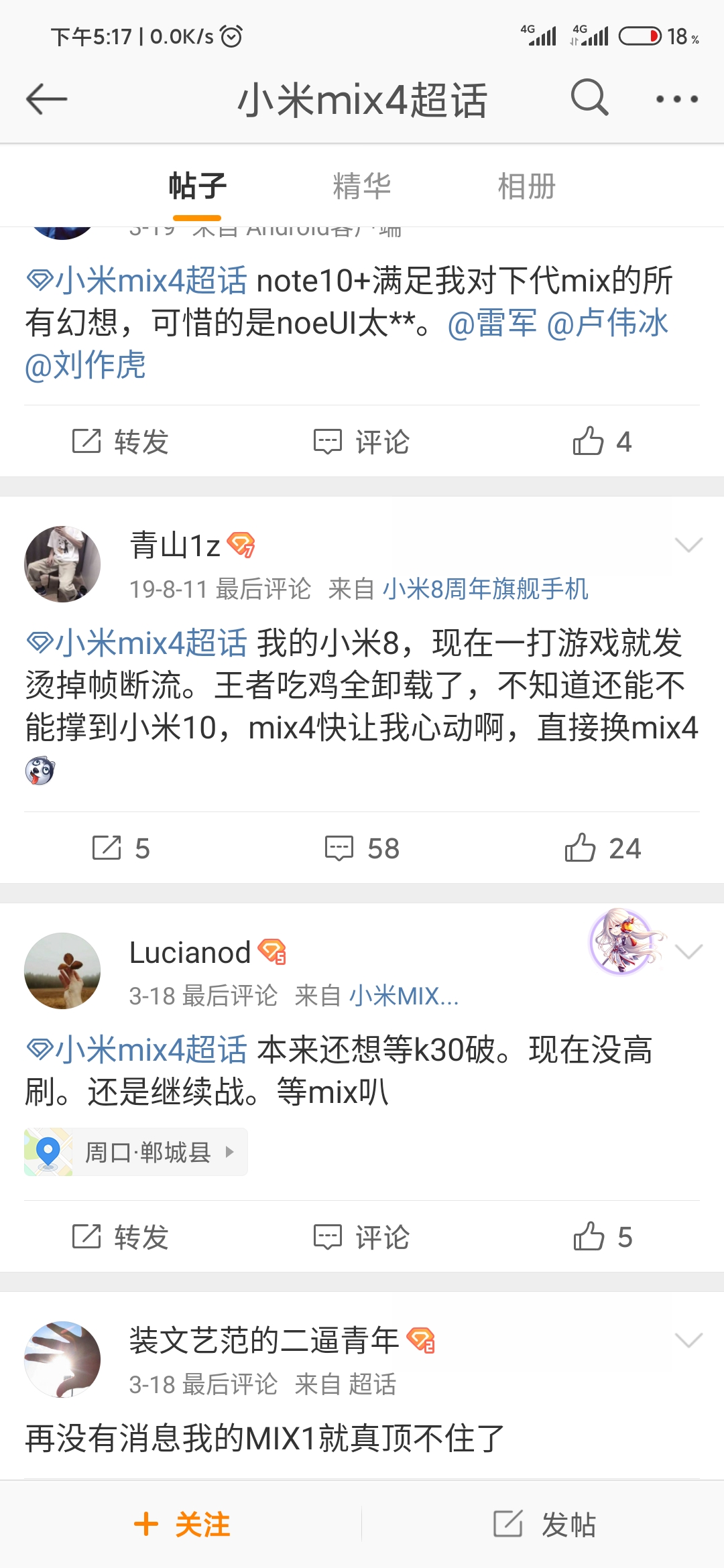Like the note10+ post showing 4 likes
Screen dimensions: 724x1568
tap(601, 441)
